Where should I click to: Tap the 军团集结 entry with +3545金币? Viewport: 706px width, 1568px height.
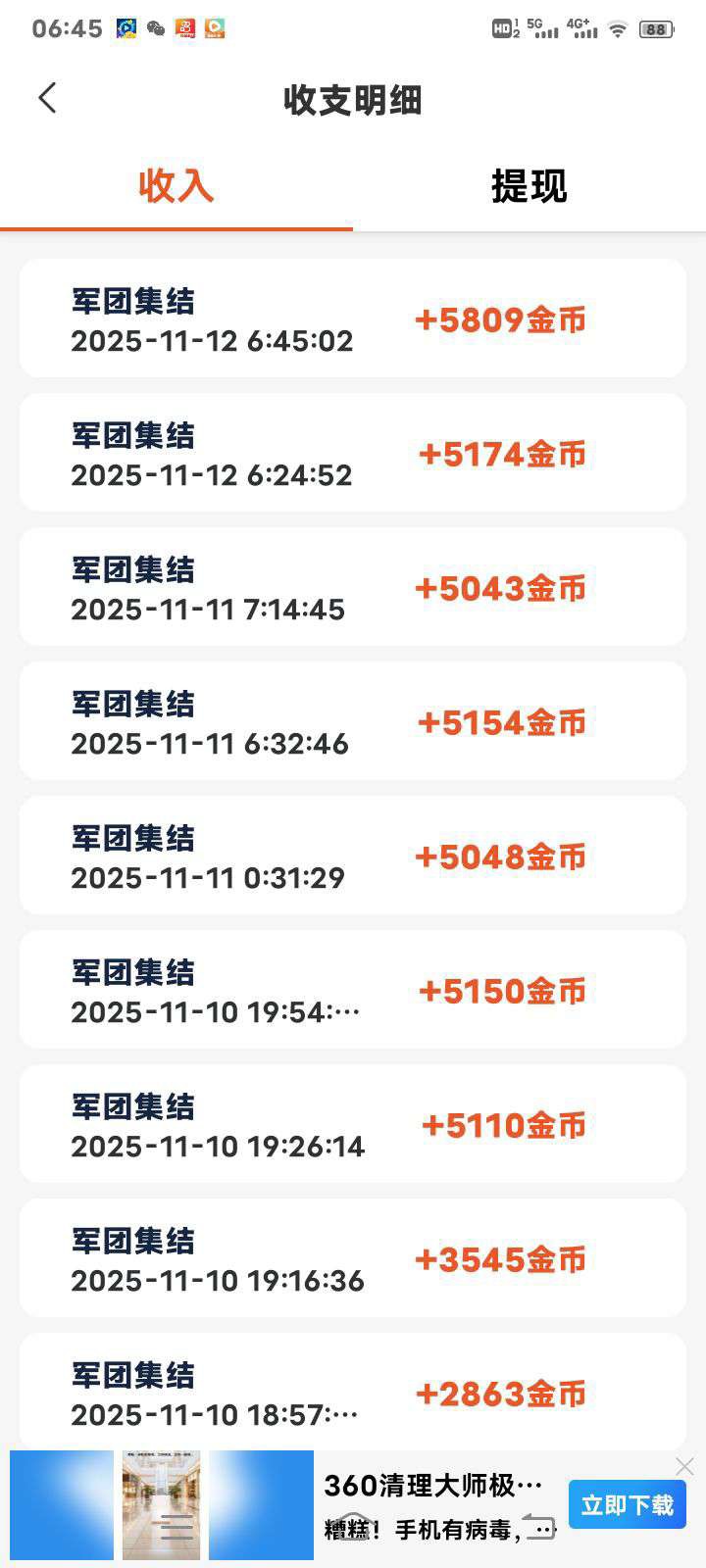(353, 1259)
